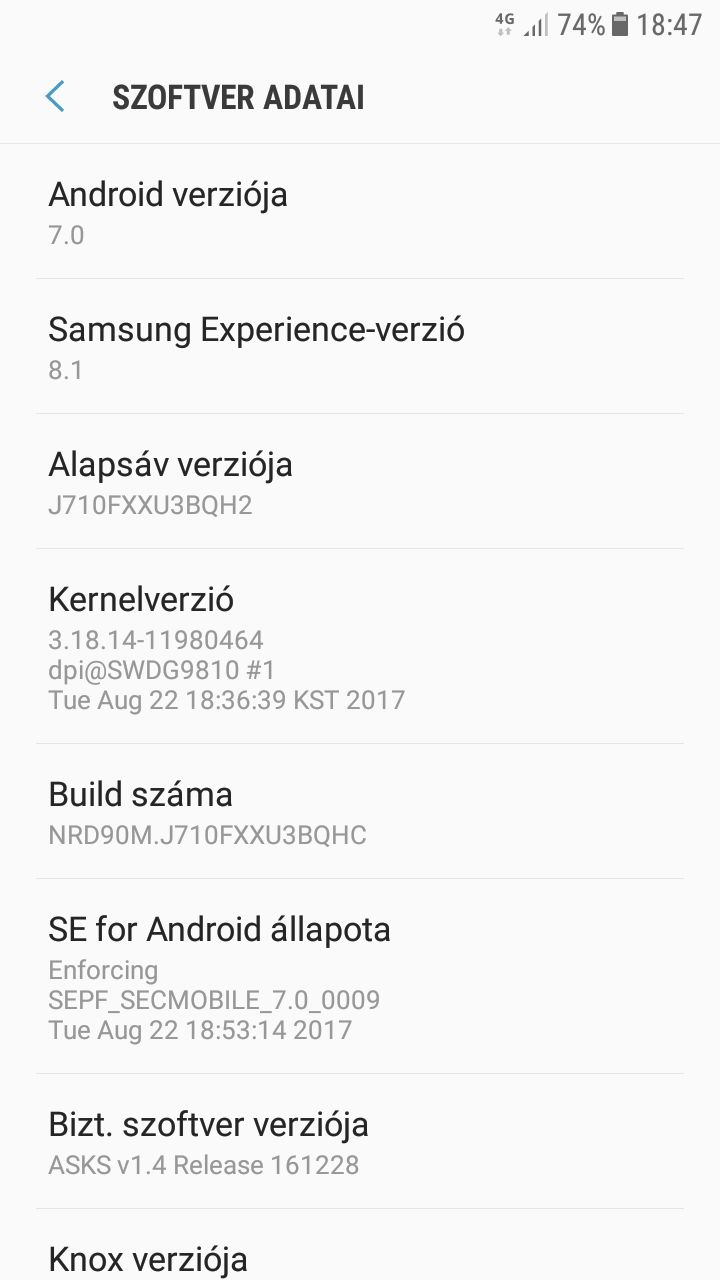The image size is (720, 1280).
Task: Tap the Bizt. szoftver verziója row
Action: [x=360, y=1142]
